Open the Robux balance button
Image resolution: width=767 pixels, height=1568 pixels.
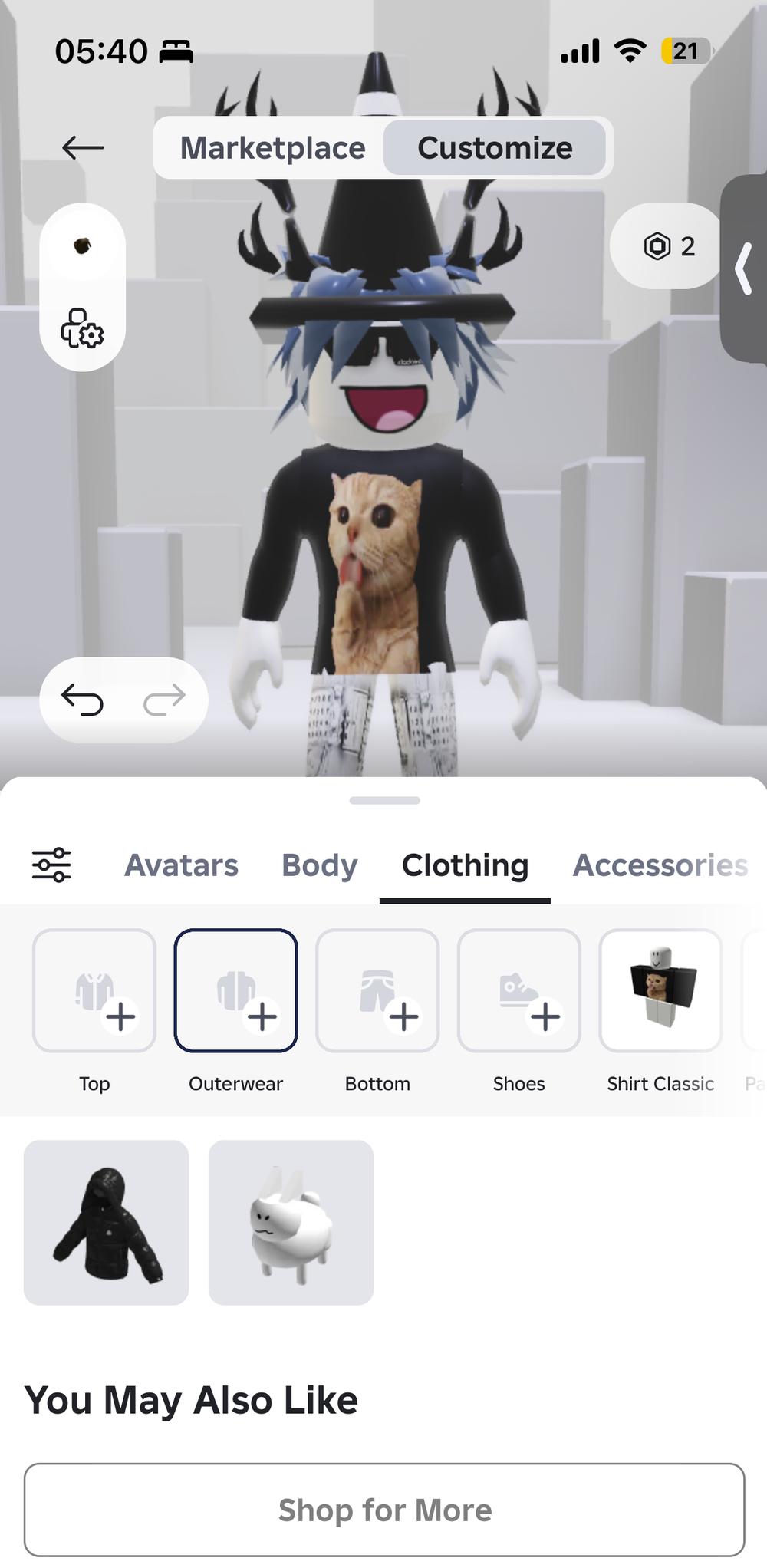(667, 246)
